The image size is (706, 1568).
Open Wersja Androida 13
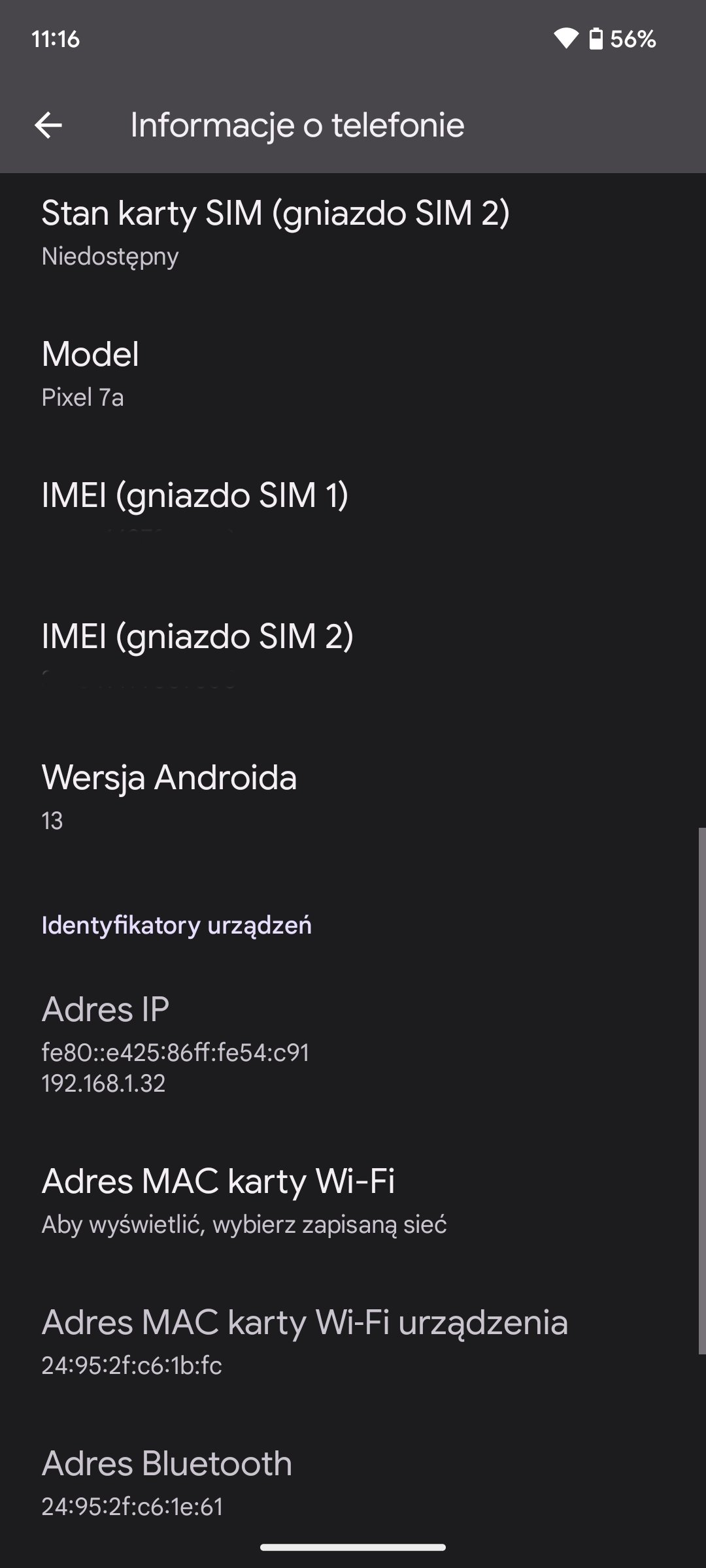click(x=353, y=798)
